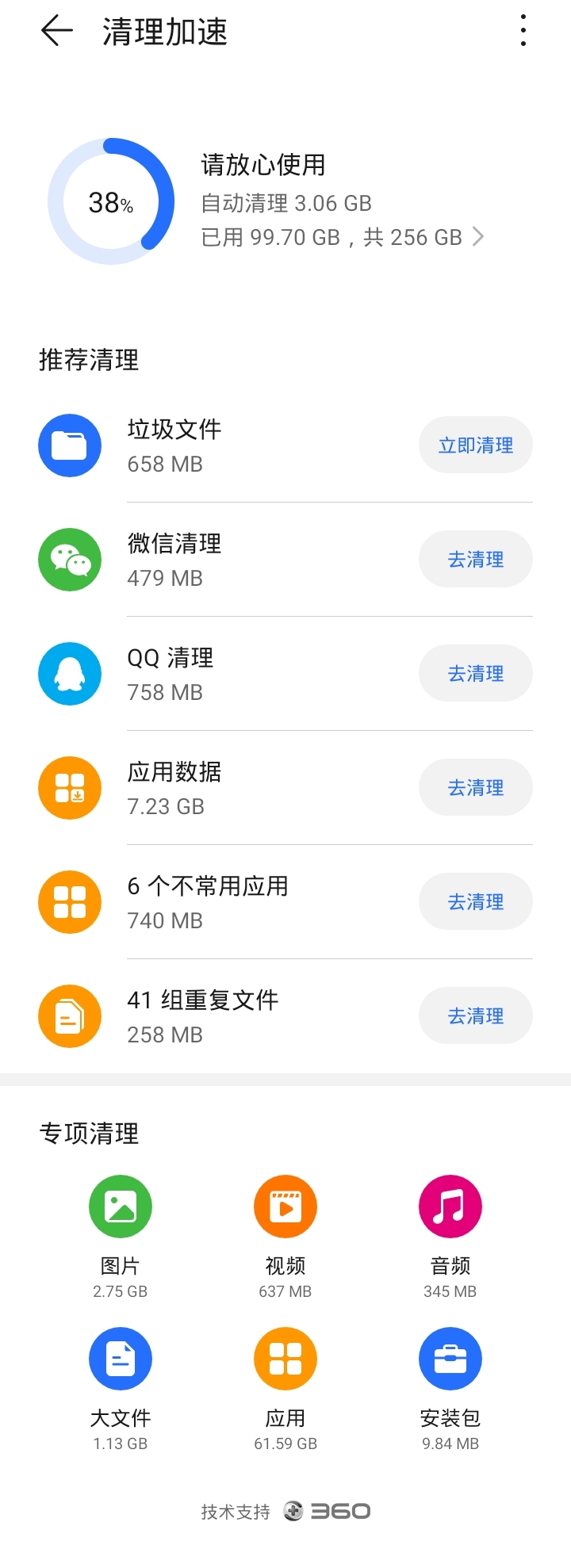The height and width of the screenshot is (1568, 571).
Task: Tap 立即清理 to clean junk files
Action: (x=475, y=445)
